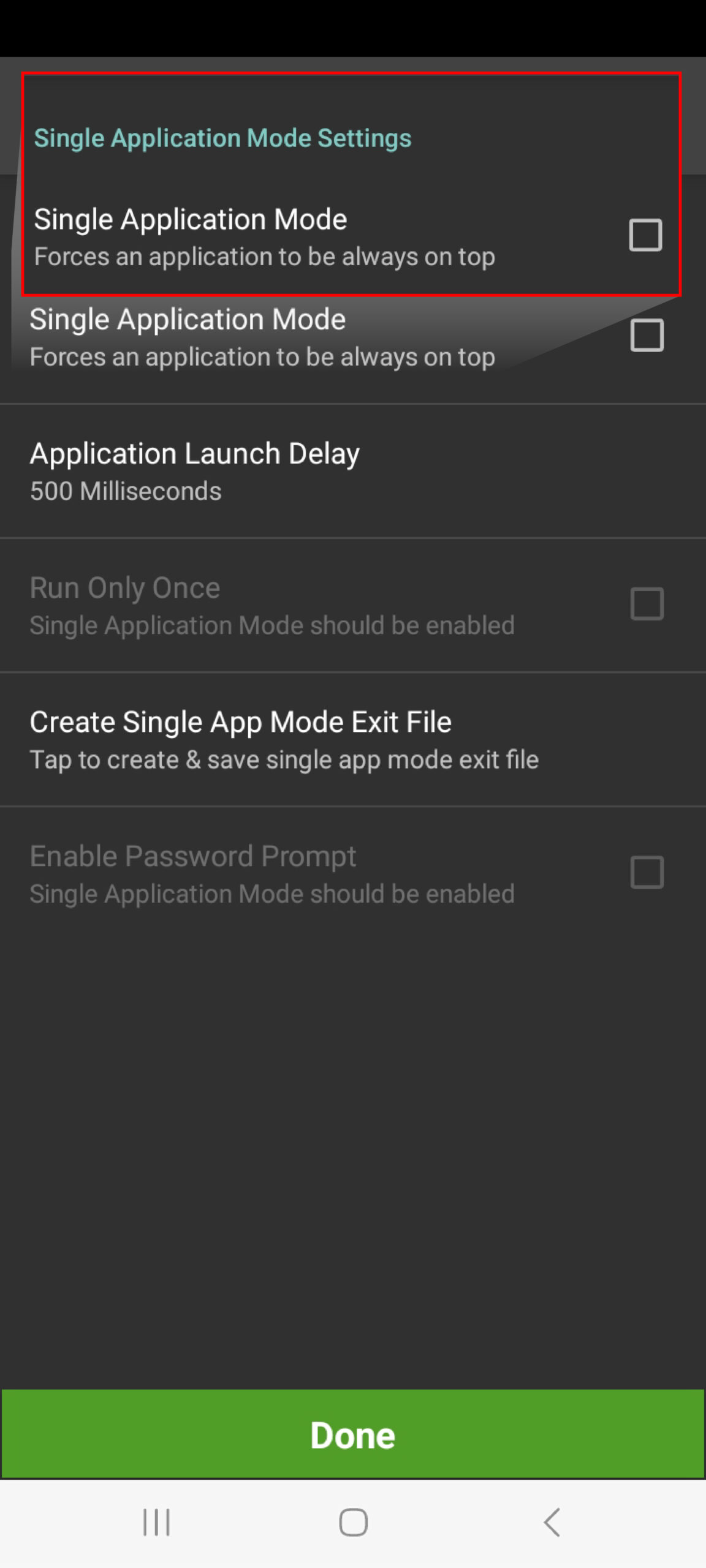The height and width of the screenshot is (1568, 706).
Task: Tap Create Single App Mode Exit File
Action: pos(241,722)
